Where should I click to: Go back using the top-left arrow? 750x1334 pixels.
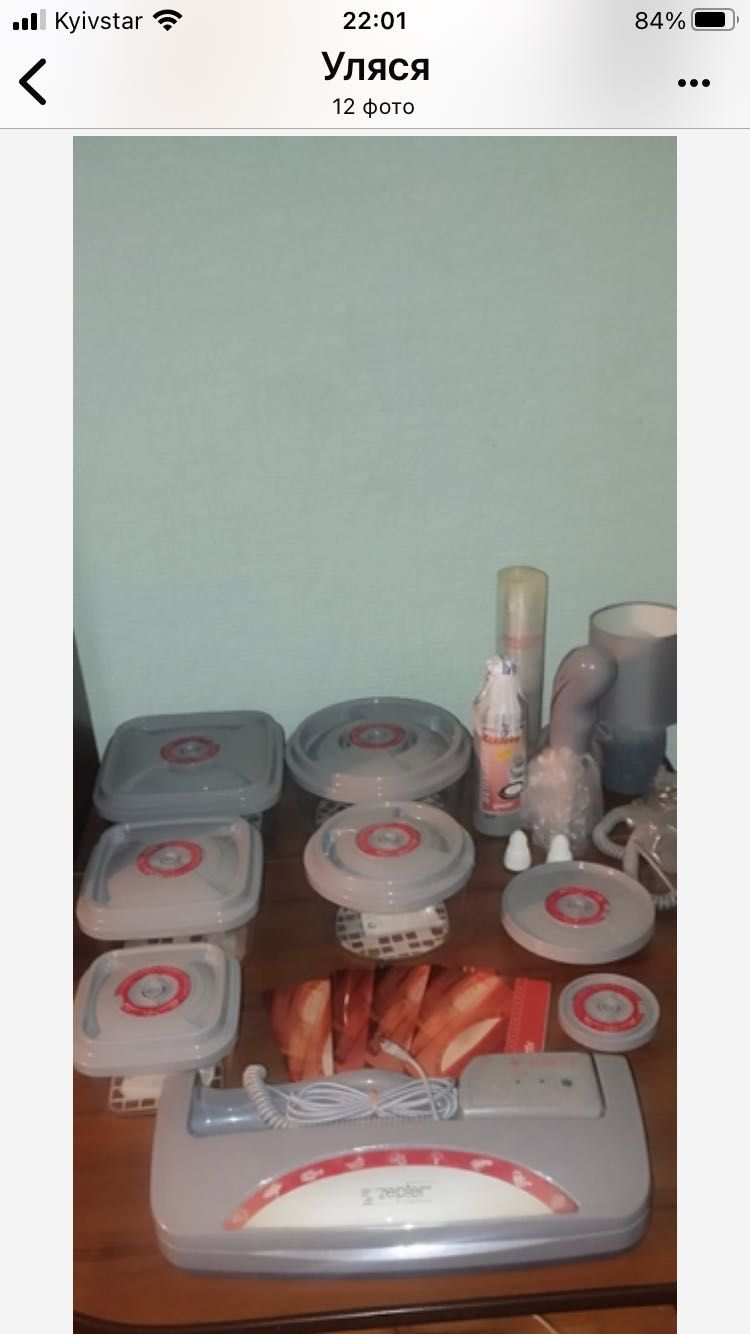[x=33, y=82]
